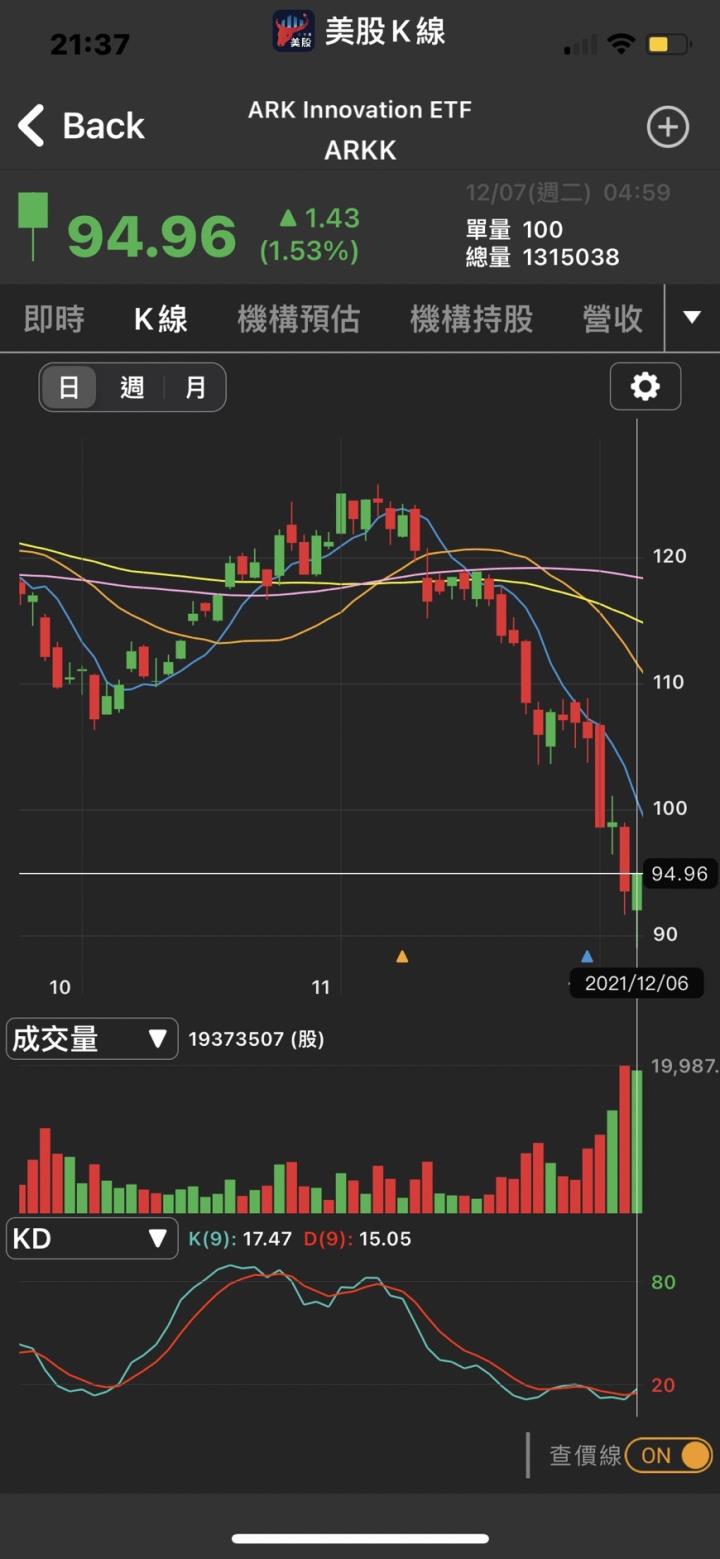Turn off the 查價線 toggle
Screen dimensions: 720x1559
[x=669, y=1455]
